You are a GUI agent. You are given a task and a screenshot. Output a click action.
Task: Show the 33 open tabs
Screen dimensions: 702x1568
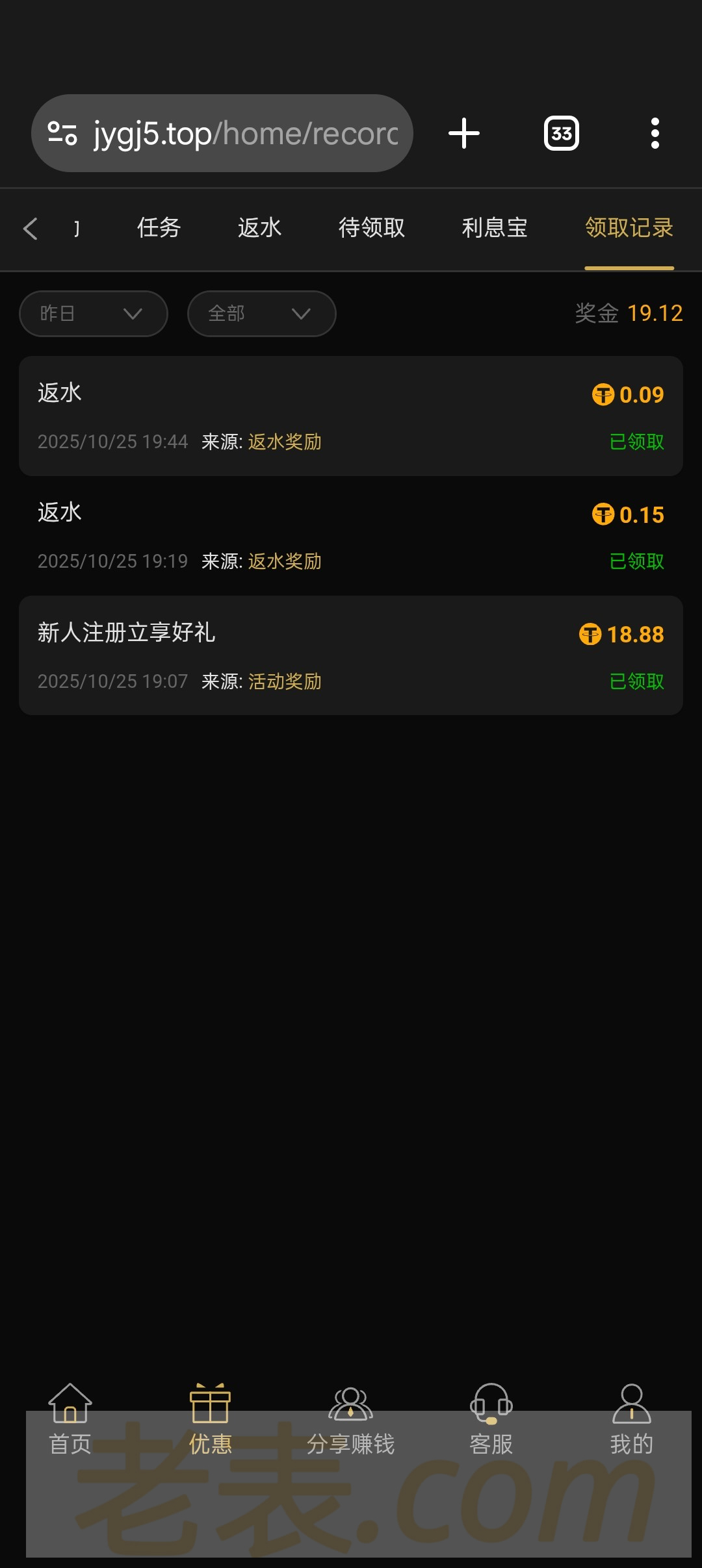561,133
